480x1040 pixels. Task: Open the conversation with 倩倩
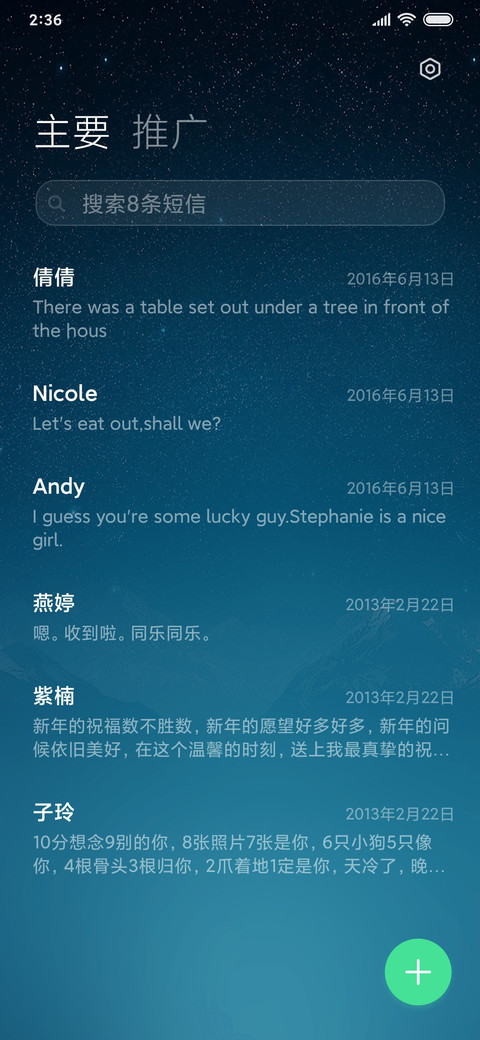tap(240, 303)
